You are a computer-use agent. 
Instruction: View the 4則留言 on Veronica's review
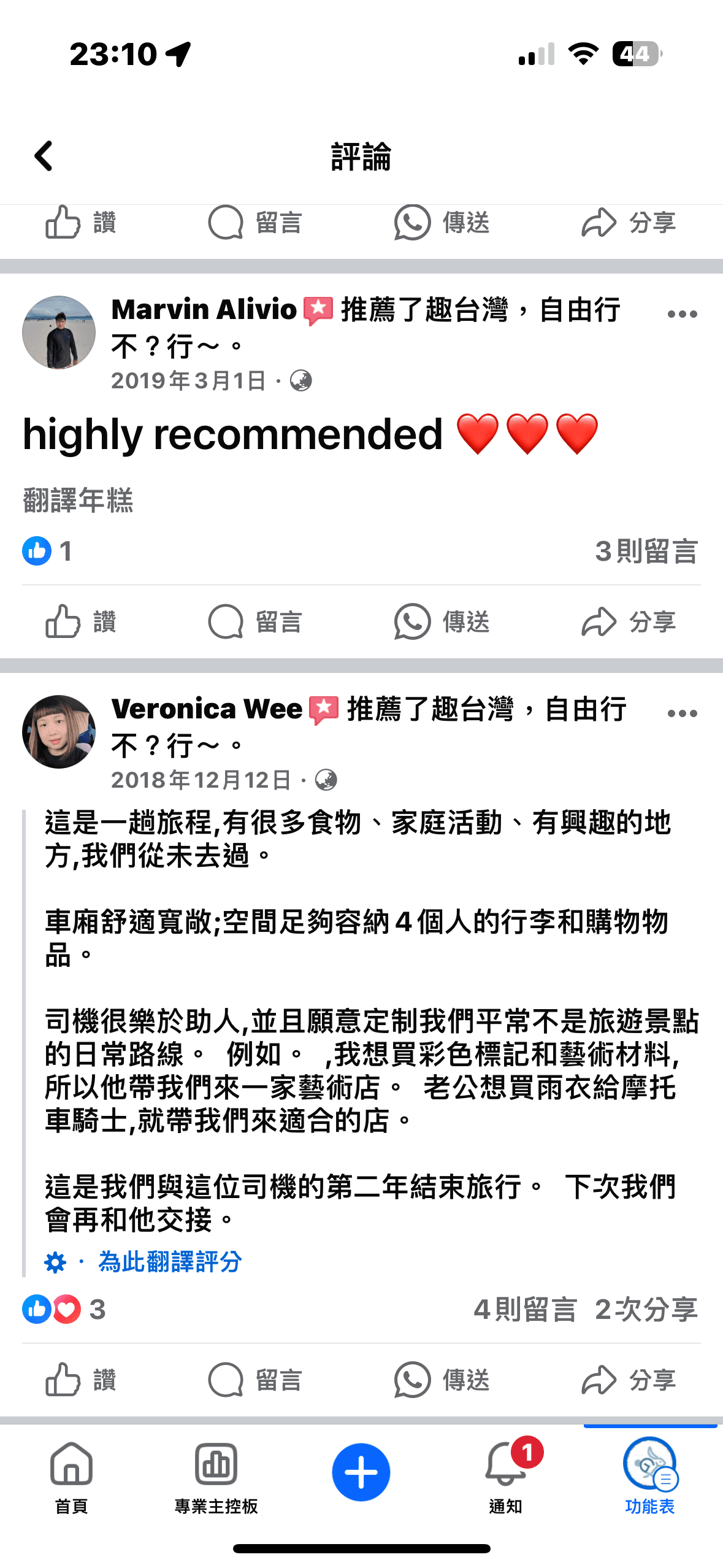click(525, 1310)
